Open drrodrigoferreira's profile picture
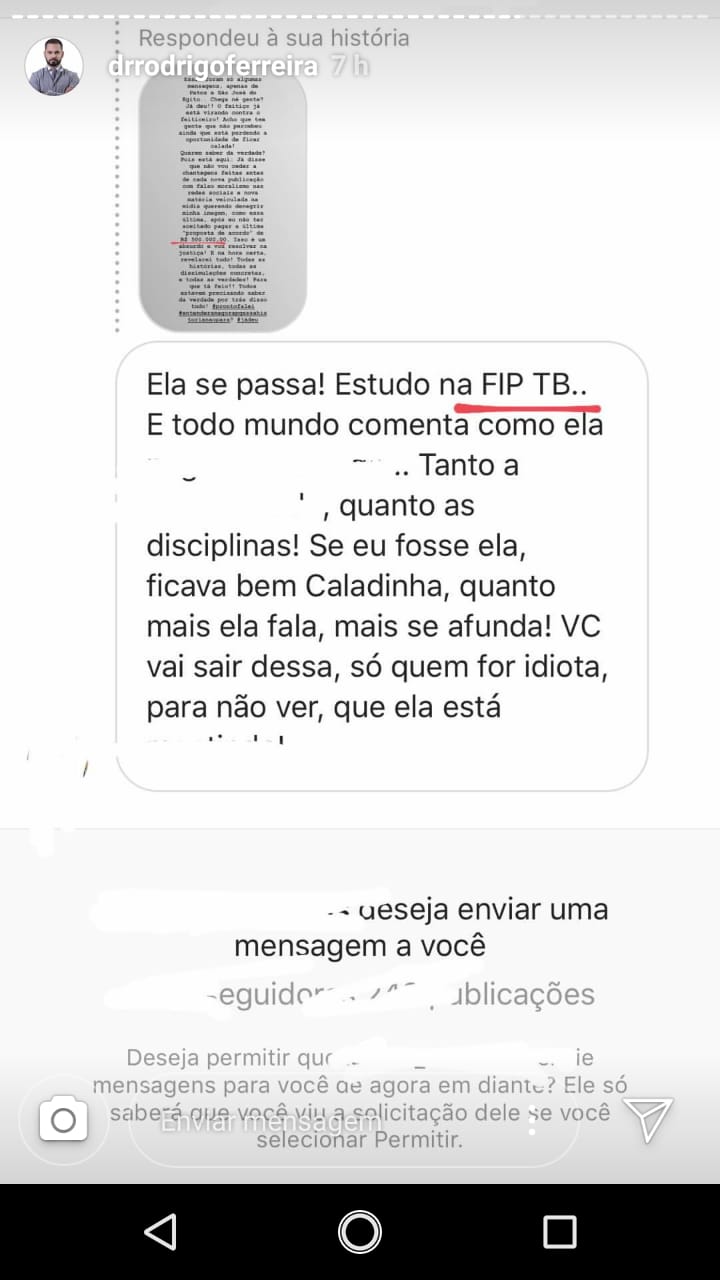The image size is (720, 1280). tap(53, 67)
